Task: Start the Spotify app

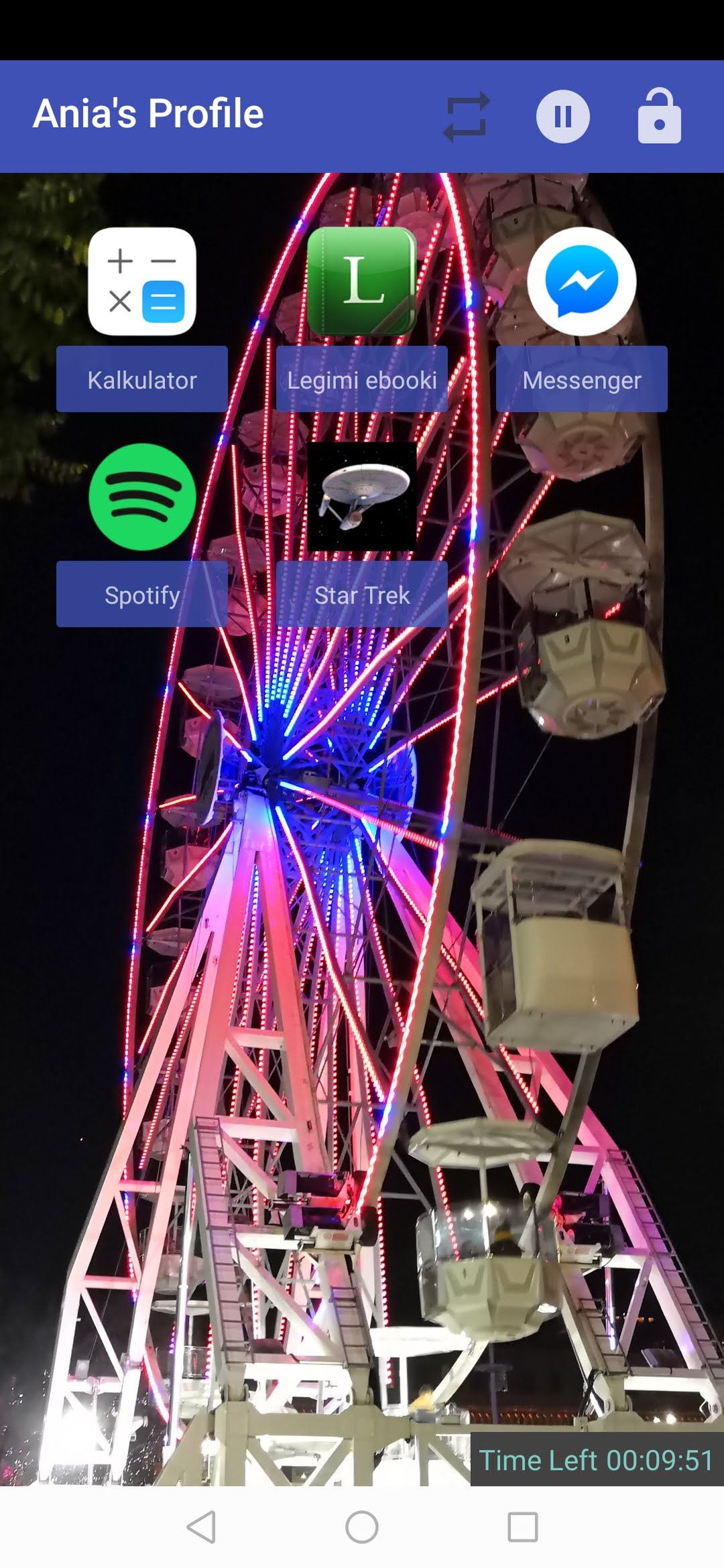Action: 142,497
